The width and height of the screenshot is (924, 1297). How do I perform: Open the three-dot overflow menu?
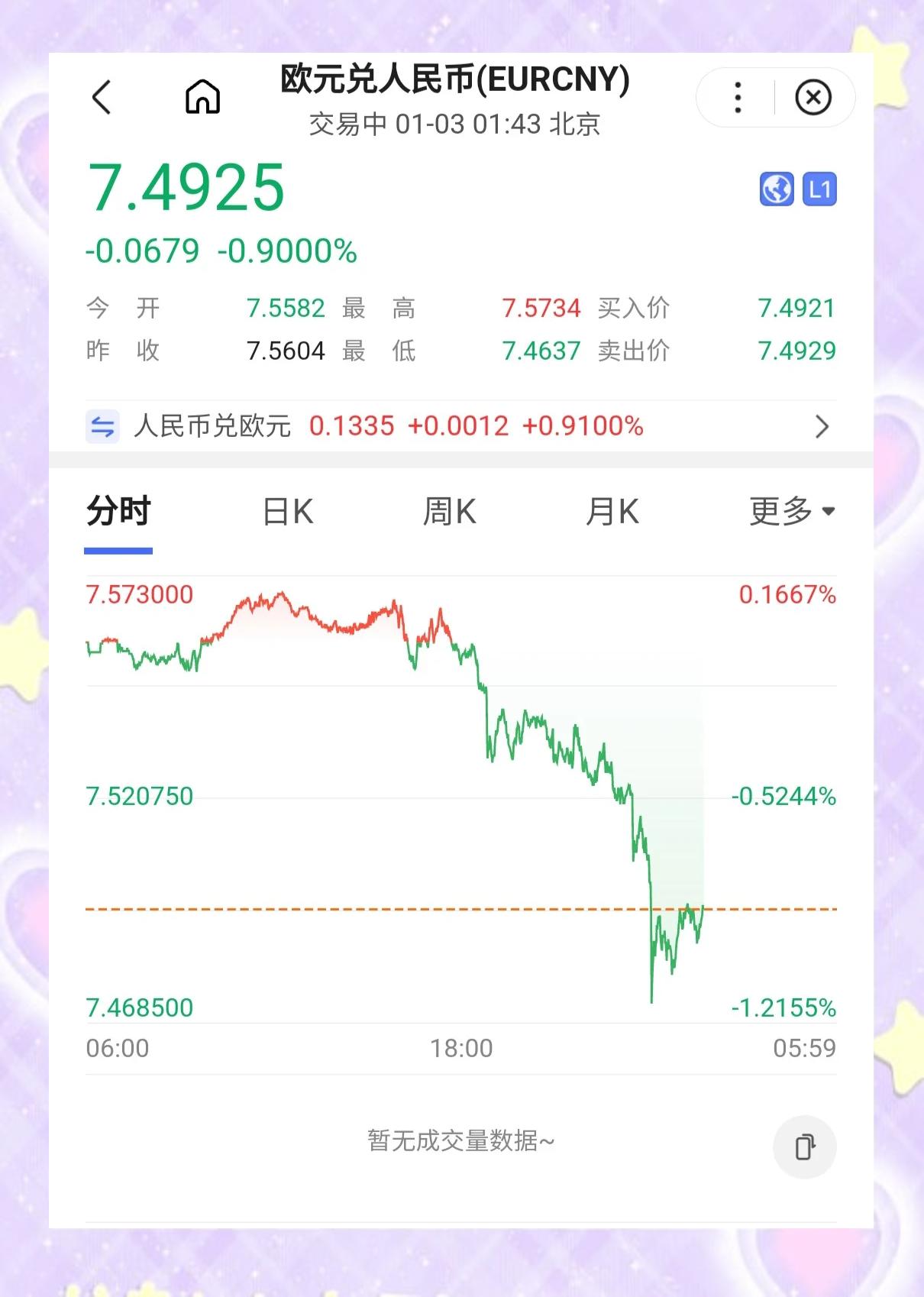click(736, 97)
